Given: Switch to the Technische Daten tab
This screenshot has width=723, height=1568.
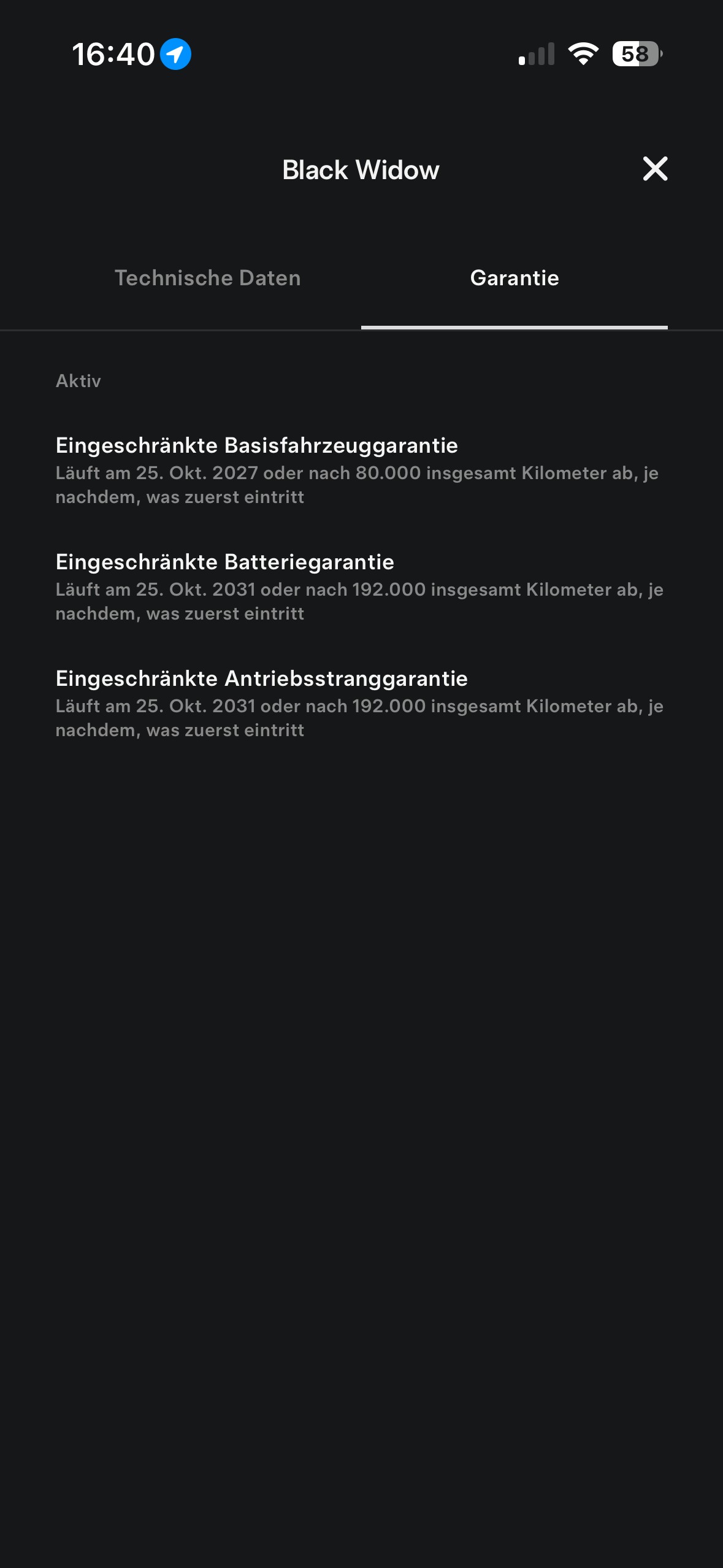Looking at the screenshot, I should pyautogui.click(x=207, y=278).
